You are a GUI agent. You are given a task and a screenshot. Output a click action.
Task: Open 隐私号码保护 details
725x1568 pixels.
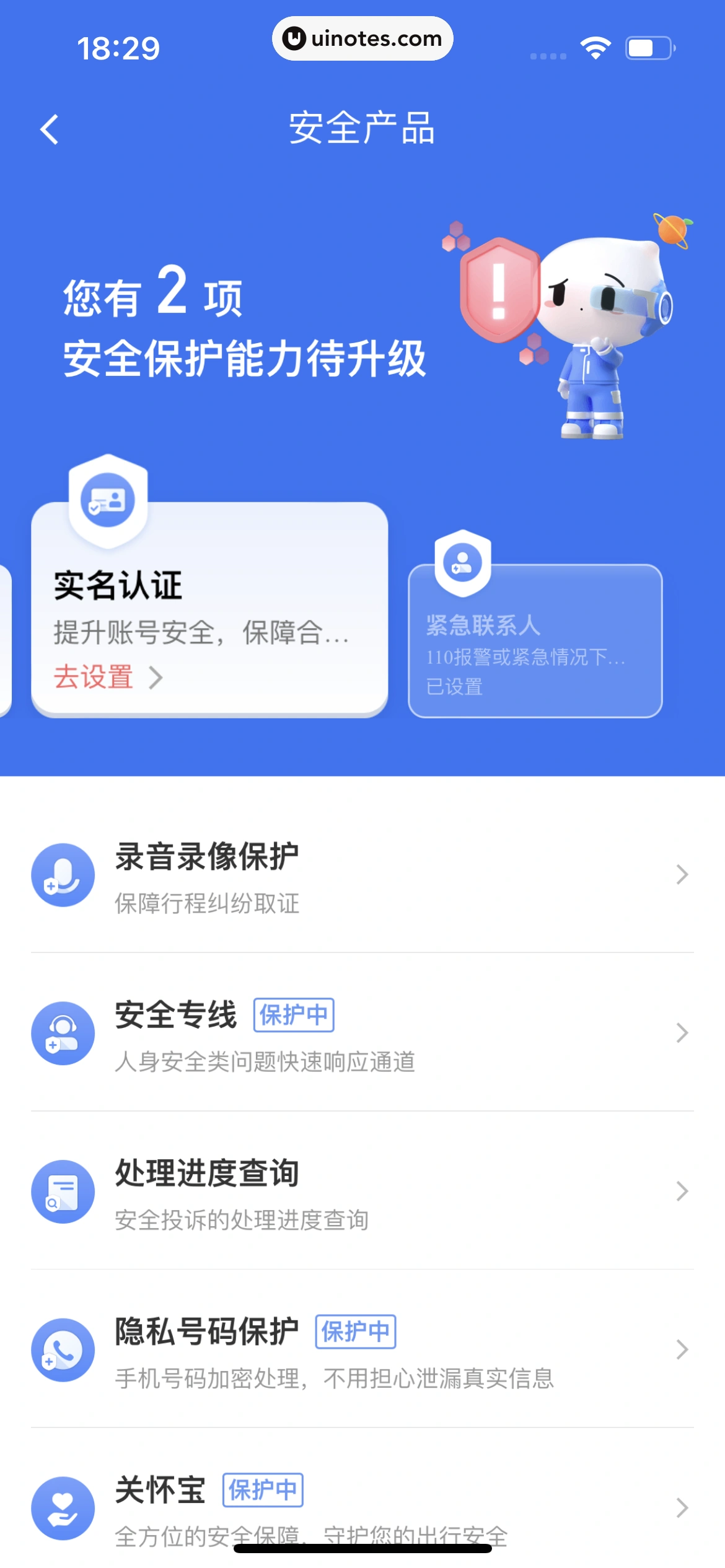click(362, 1350)
